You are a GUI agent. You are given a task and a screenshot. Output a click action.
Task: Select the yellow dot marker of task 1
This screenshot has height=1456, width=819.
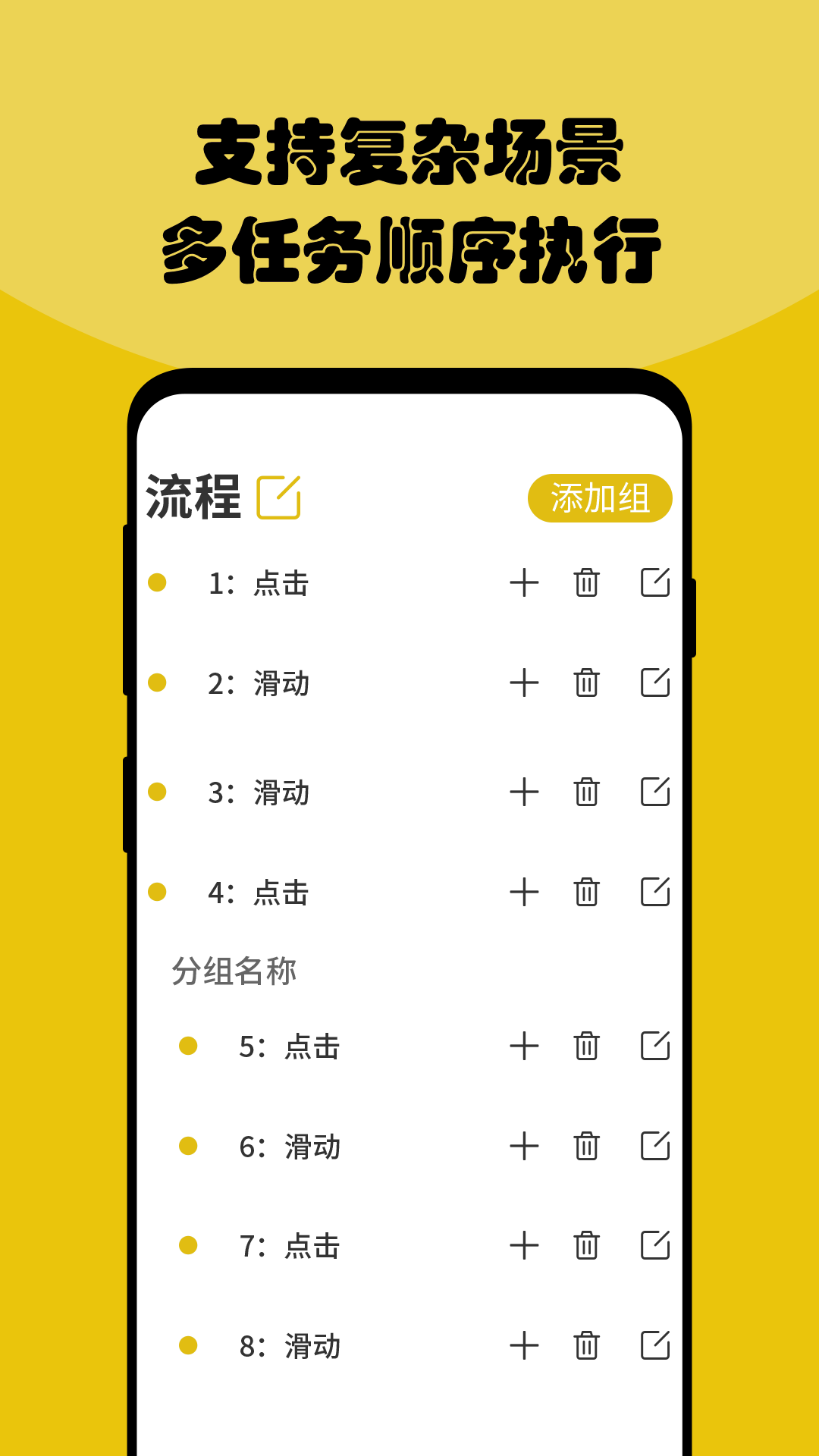tap(157, 582)
